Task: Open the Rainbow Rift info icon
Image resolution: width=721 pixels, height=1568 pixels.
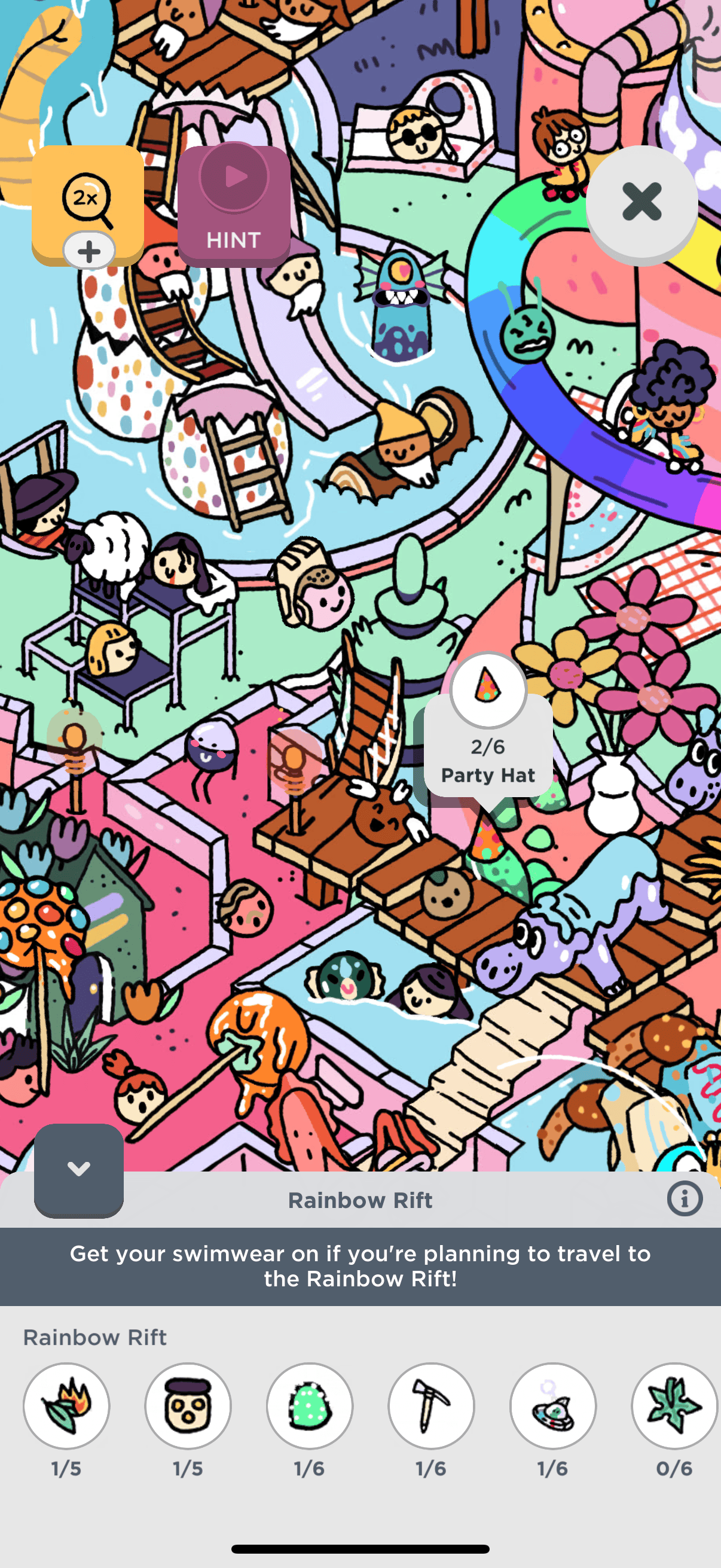Action: 685,1199
